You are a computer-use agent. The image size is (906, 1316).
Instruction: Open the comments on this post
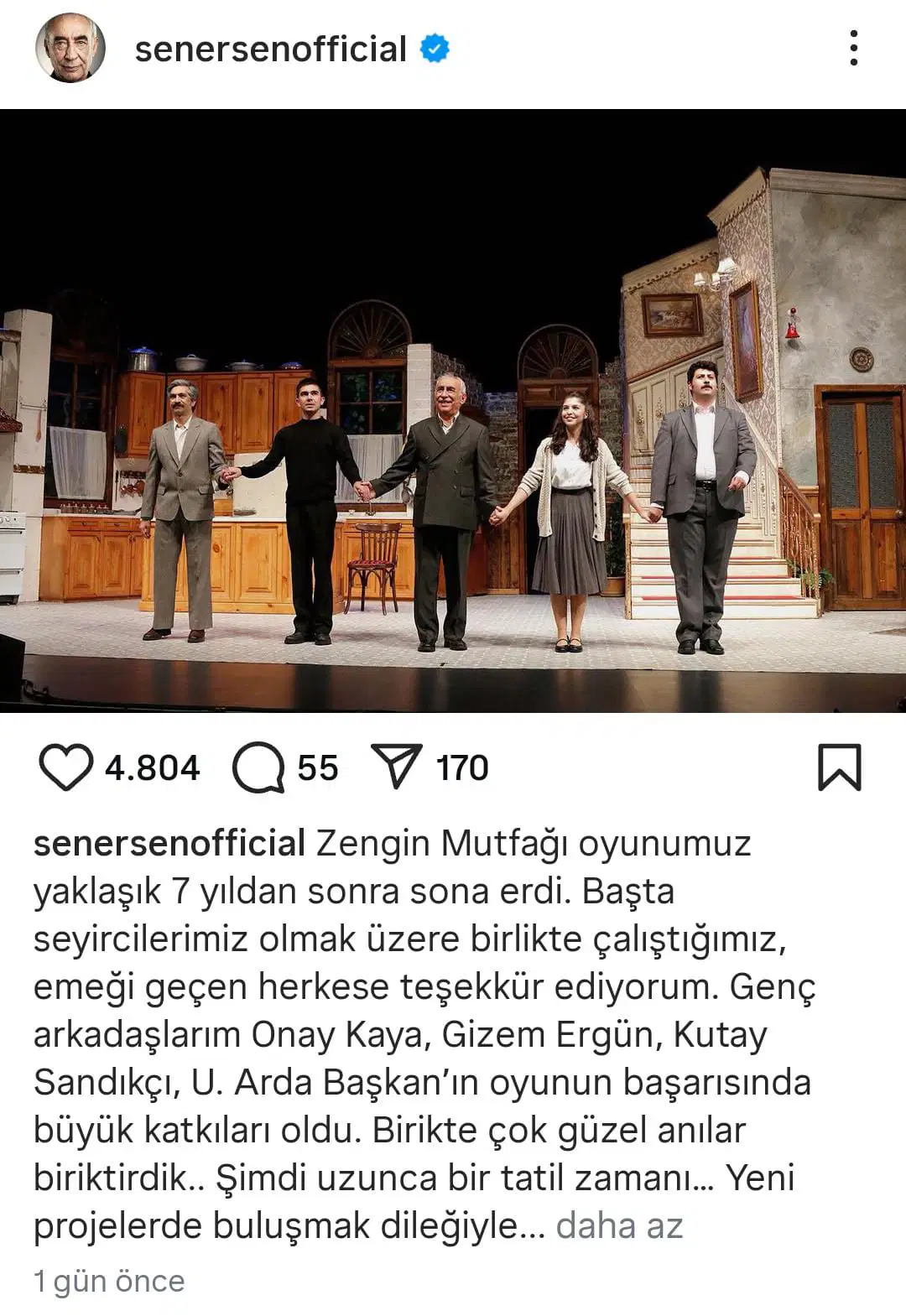click(x=258, y=768)
